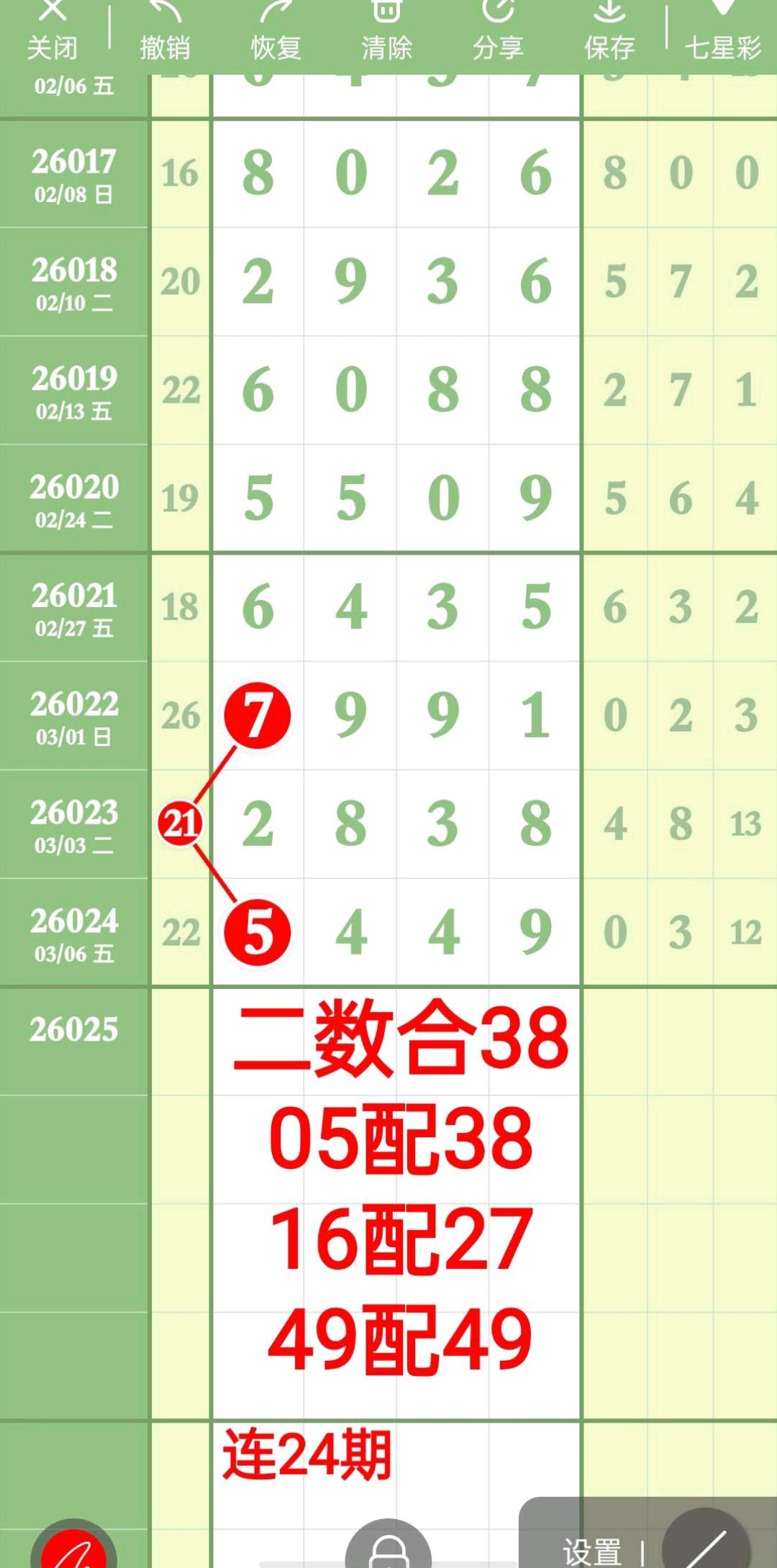The image size is (777, 1568).
Task: Open 设置 drawing settings
Action: pos(591,1551)
